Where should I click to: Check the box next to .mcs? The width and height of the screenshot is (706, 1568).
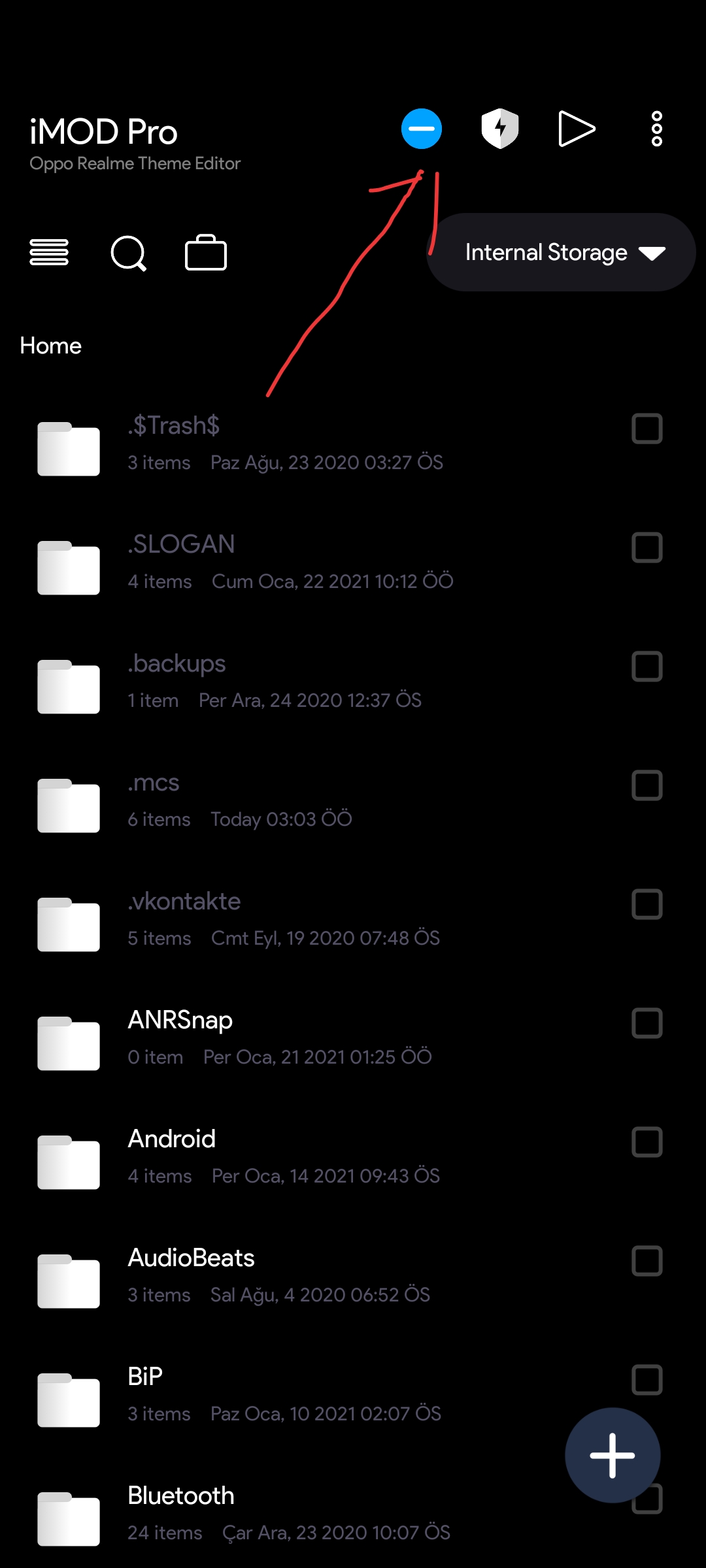[647, 785]
